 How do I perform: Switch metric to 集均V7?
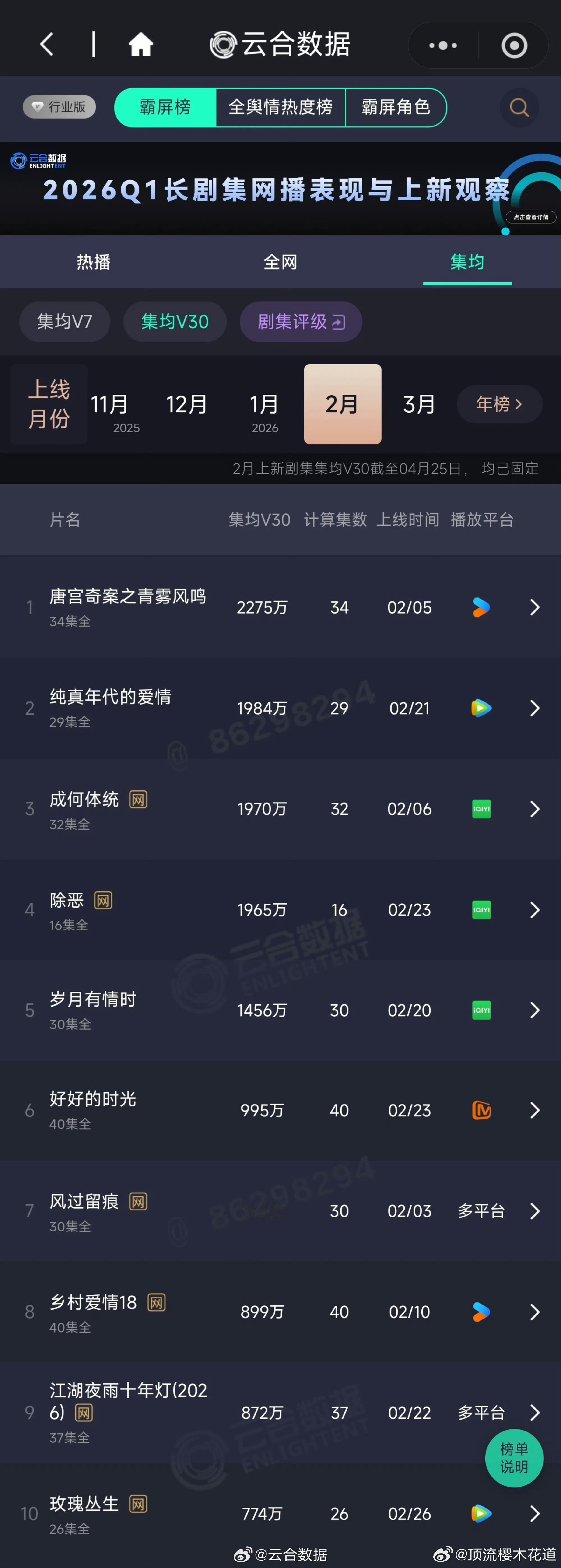[65, 322]
